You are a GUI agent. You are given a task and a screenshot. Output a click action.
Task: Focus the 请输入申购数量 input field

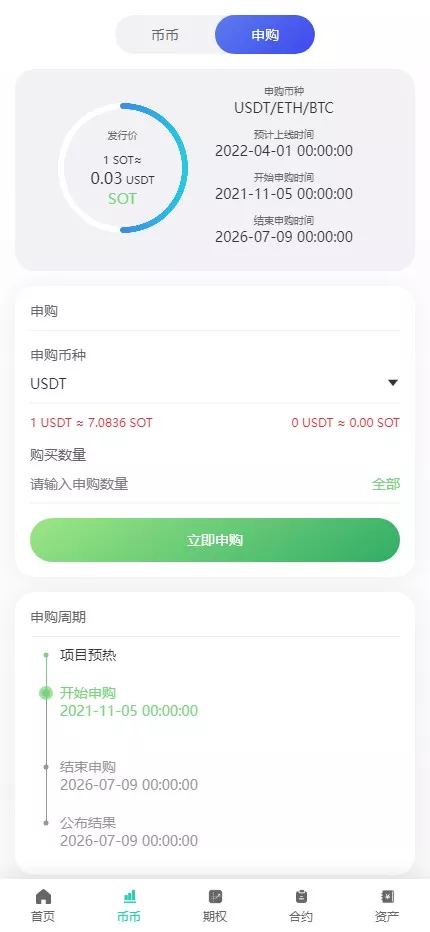[196, 484]
